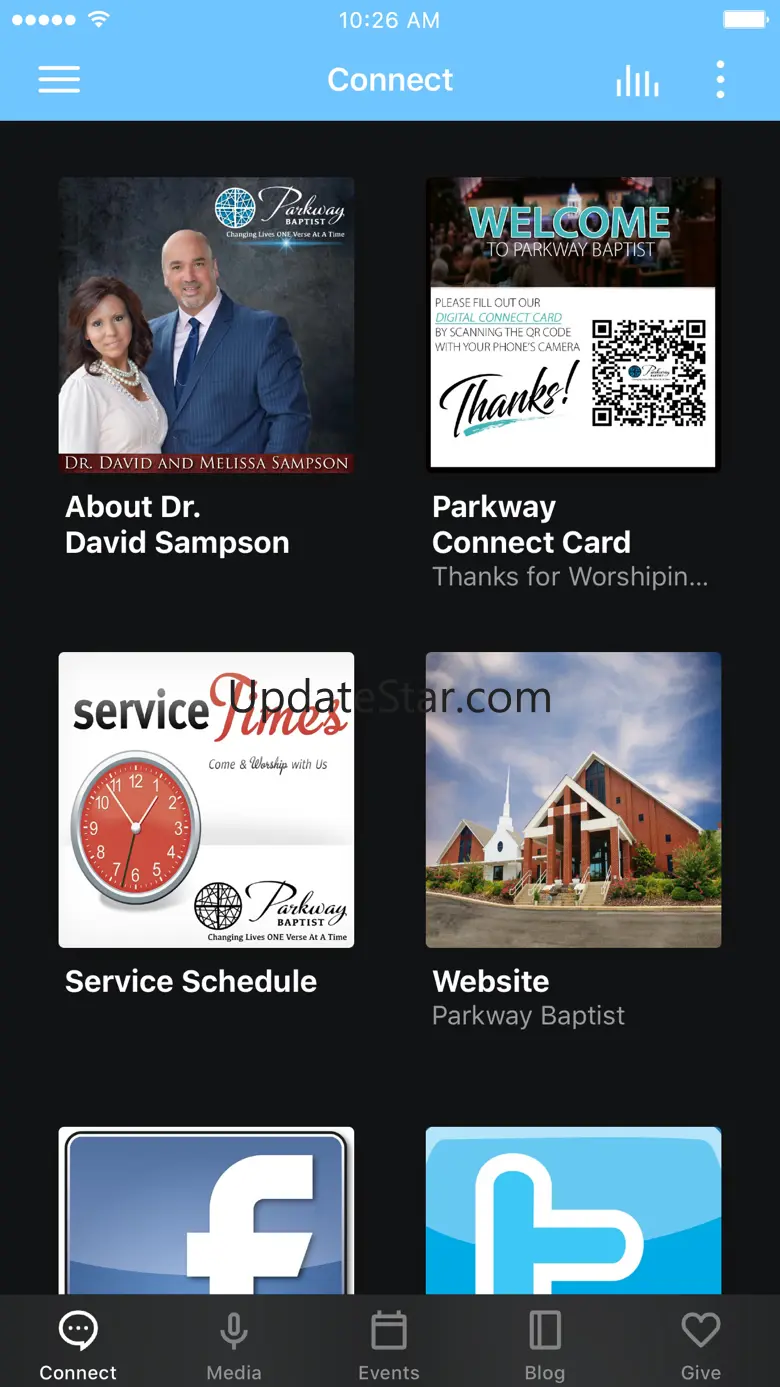Switch to the Media tab
This screenshot has height=1387, width=780.
234,1345
